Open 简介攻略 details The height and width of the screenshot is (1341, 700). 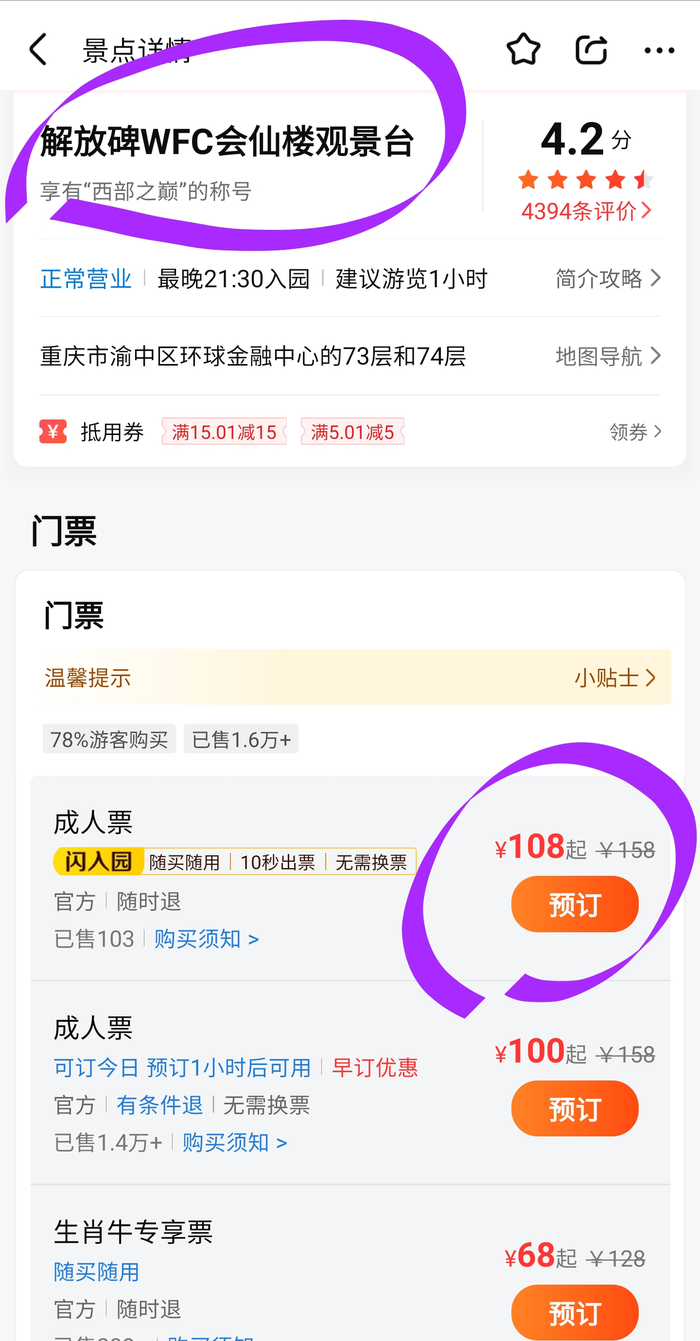(x=608, y=279)
